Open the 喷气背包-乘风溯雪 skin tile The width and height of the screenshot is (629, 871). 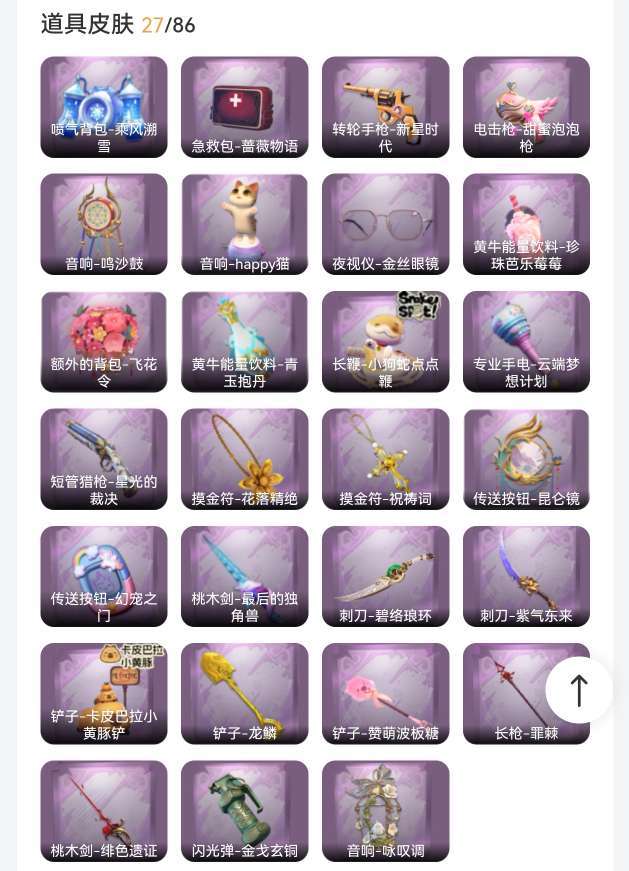click(104, 107)
